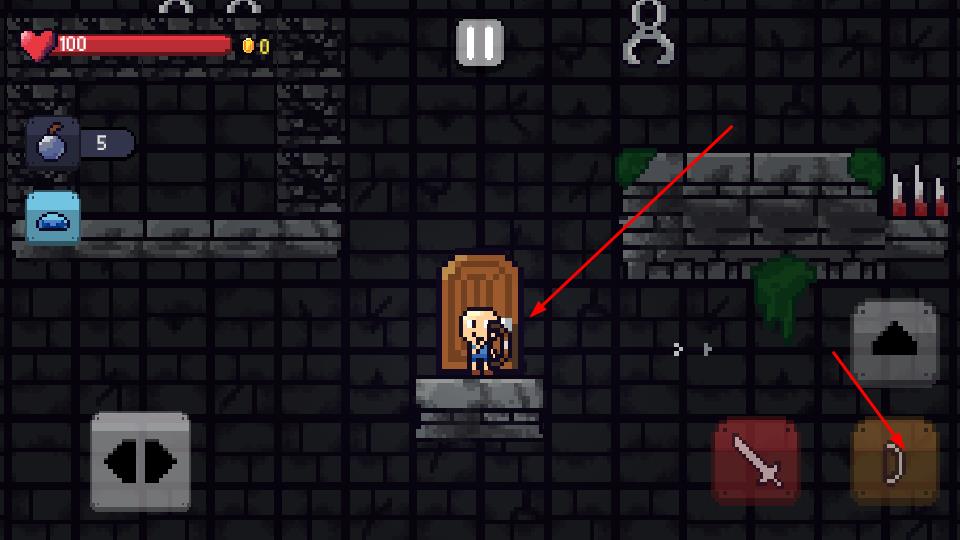Tap the jump up arrow button

point(895,344)
